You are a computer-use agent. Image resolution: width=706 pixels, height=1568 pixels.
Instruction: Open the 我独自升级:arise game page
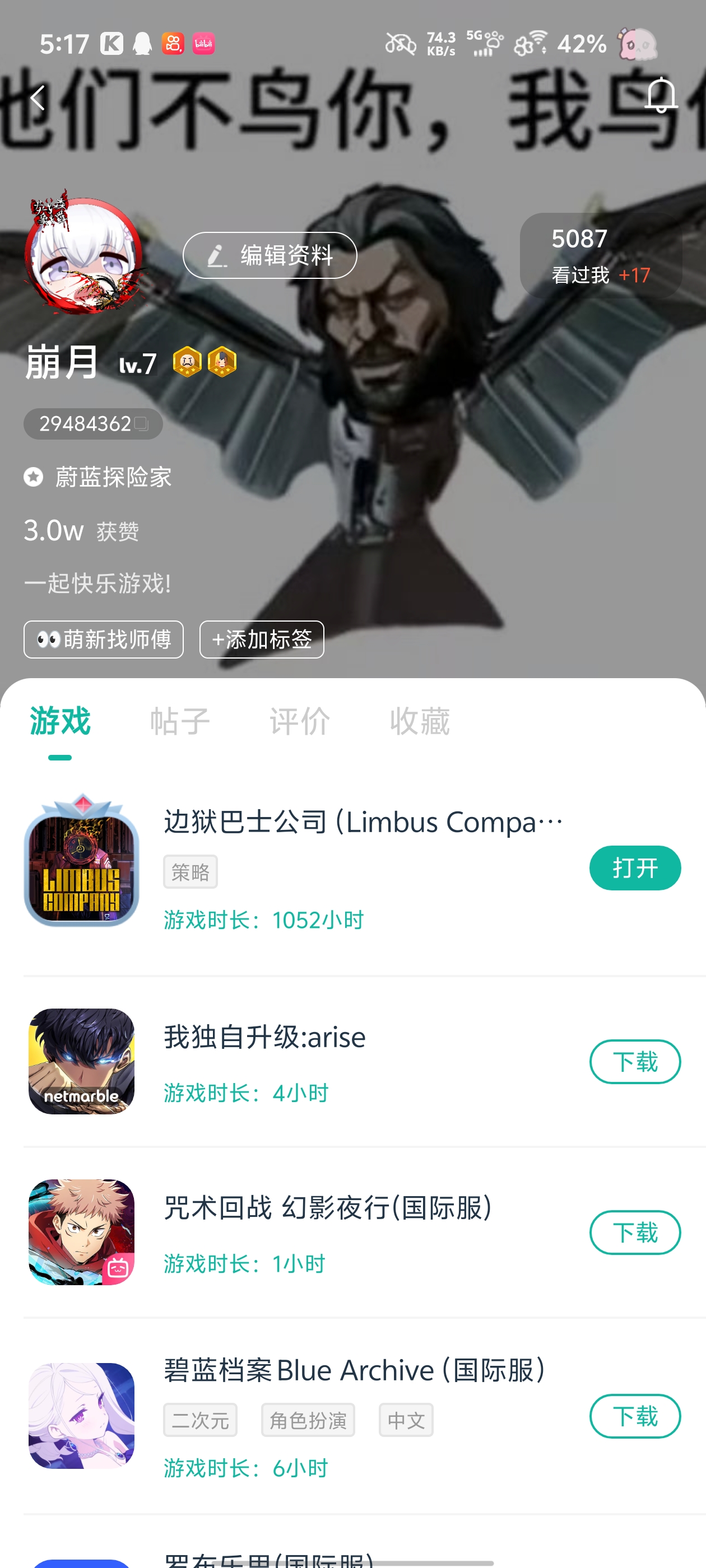pos(264,1037)
